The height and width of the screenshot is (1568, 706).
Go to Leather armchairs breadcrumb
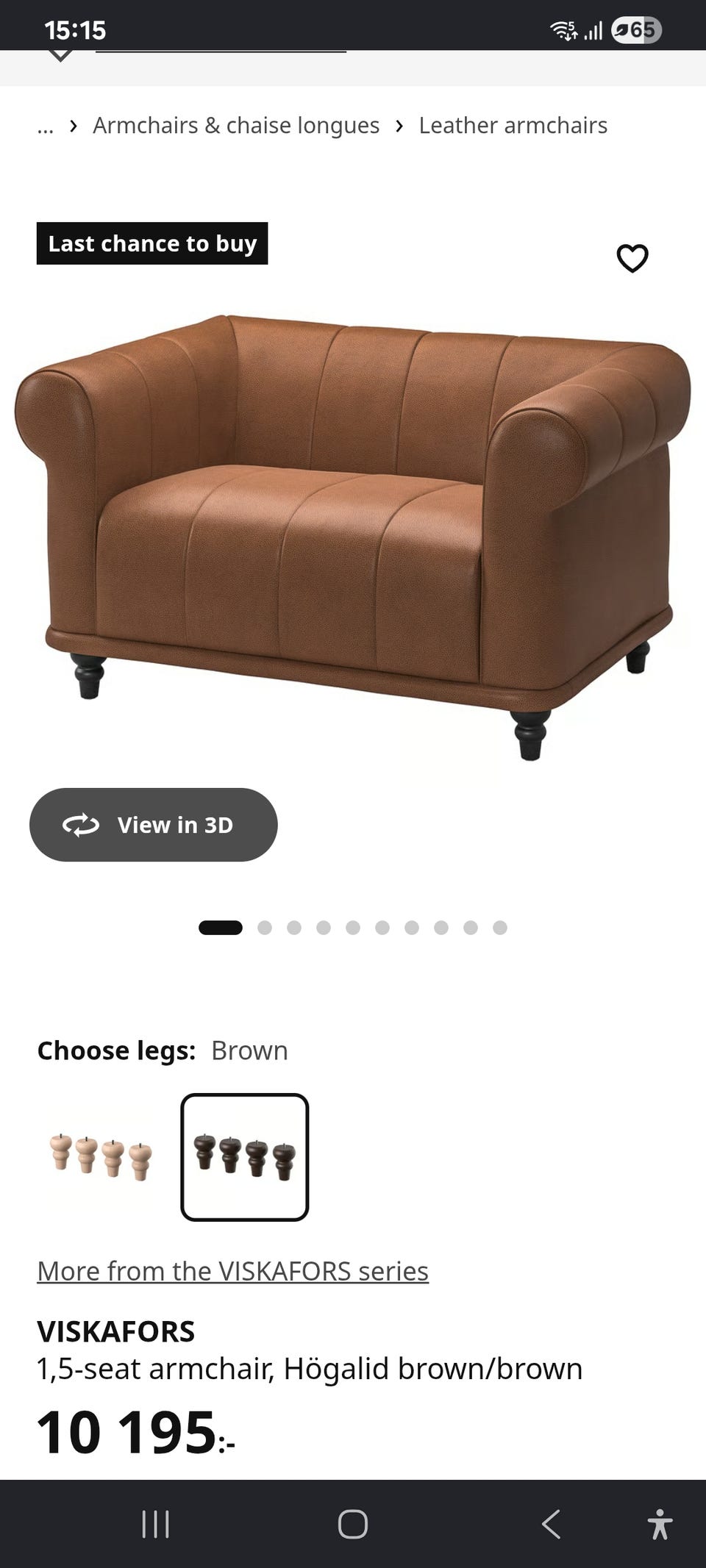click(x=513, y=126)
